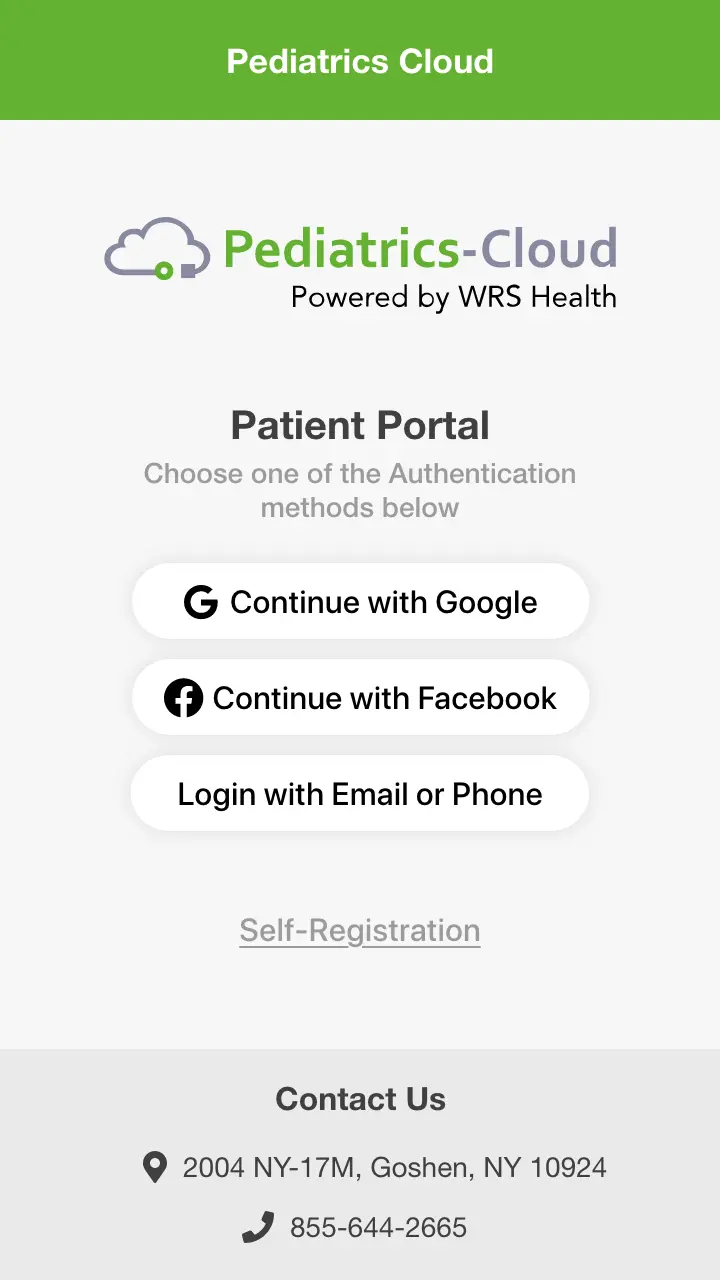Click the Pediatrics-Cloud wordmark text

420,248
